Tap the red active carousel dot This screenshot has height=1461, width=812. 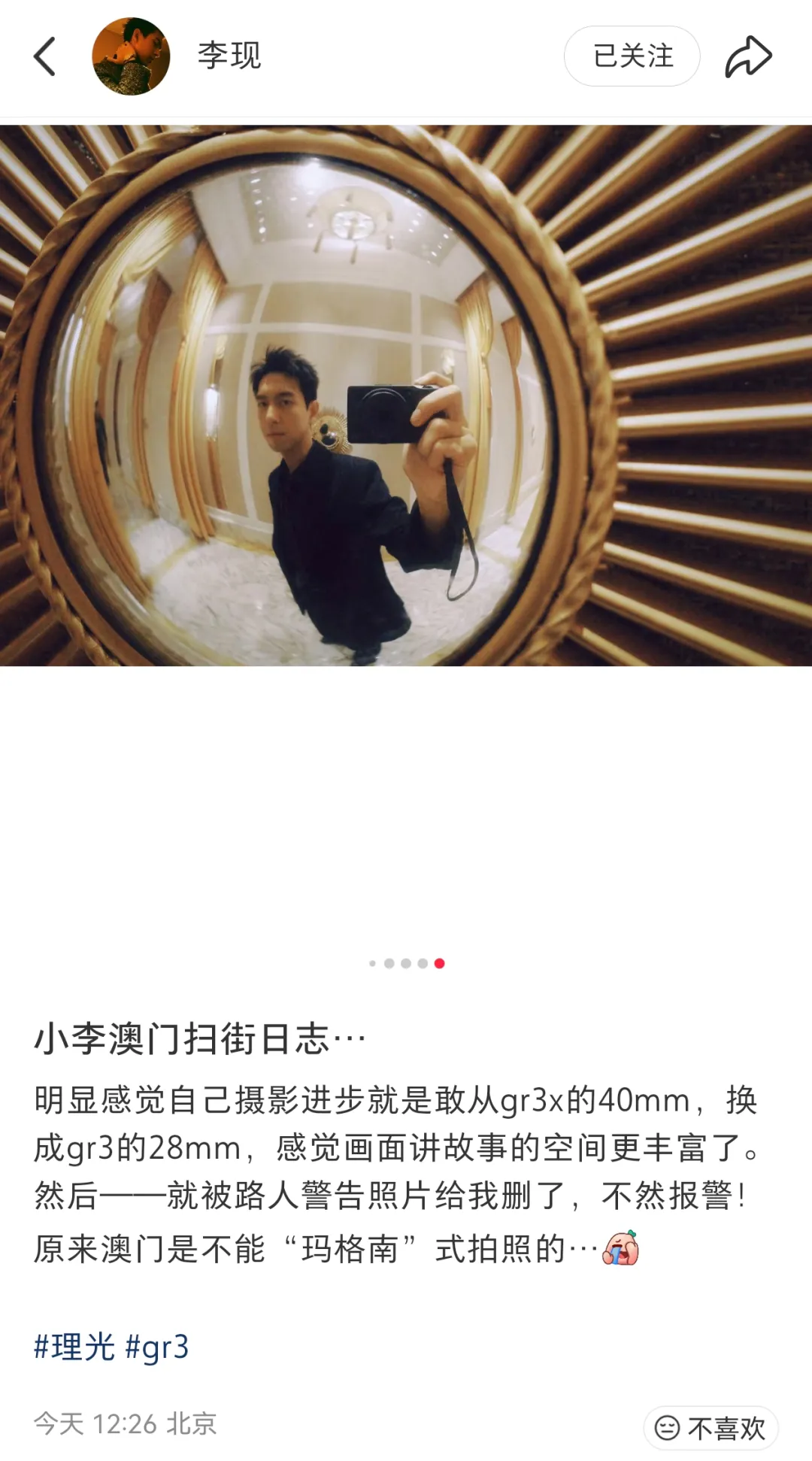[439, 962]
